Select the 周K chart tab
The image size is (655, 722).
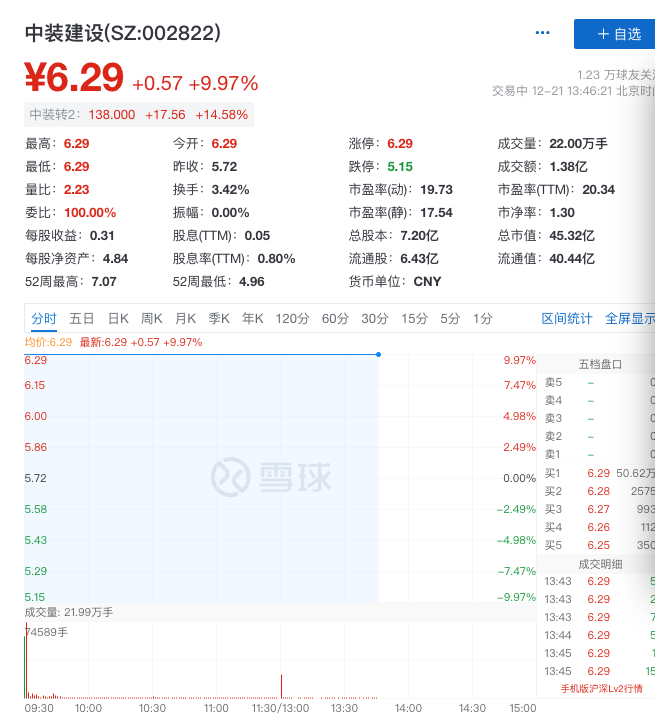pyautogui.click(x=152, y=319)
